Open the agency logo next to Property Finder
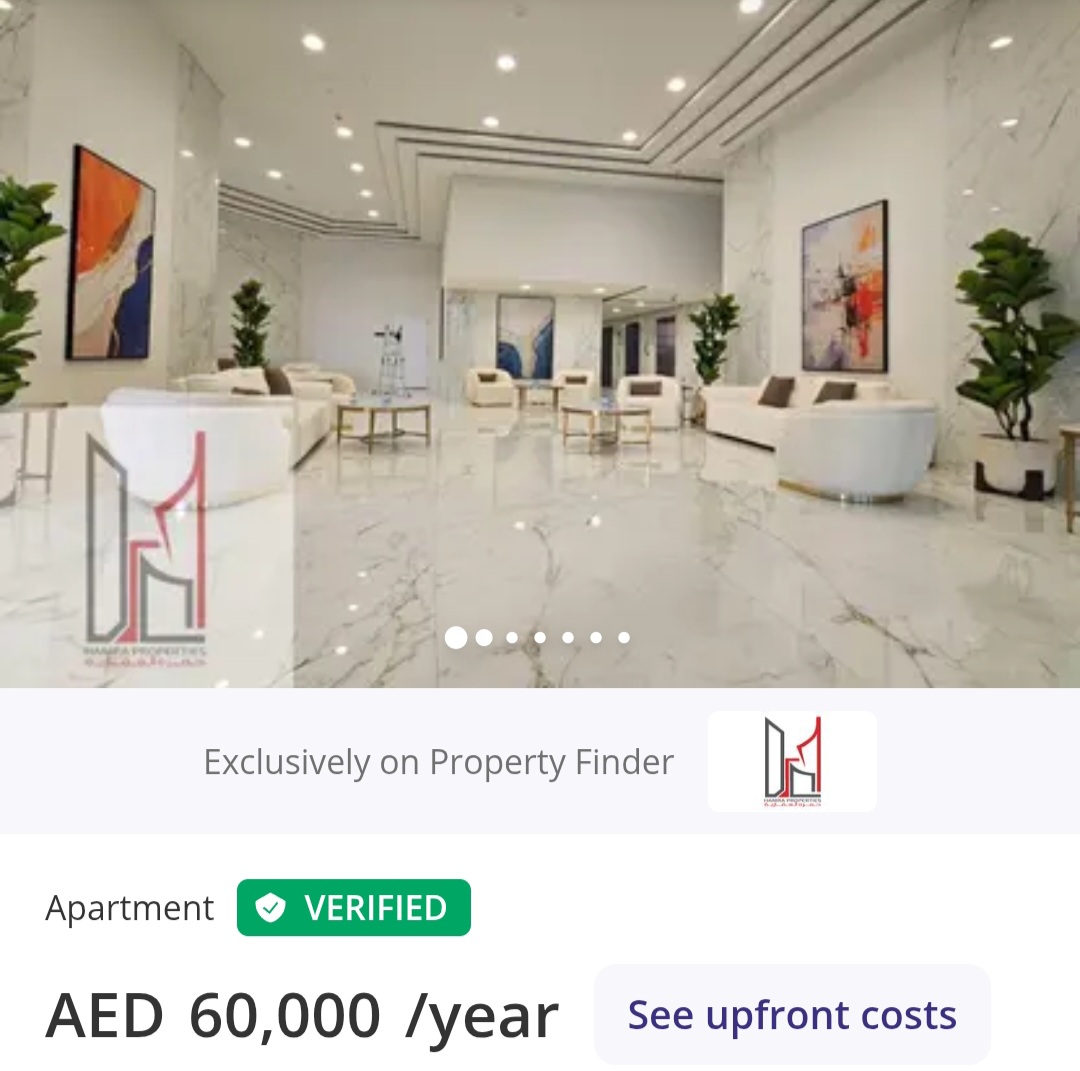The image size is (1080, 1071). [x=792, y=762]
